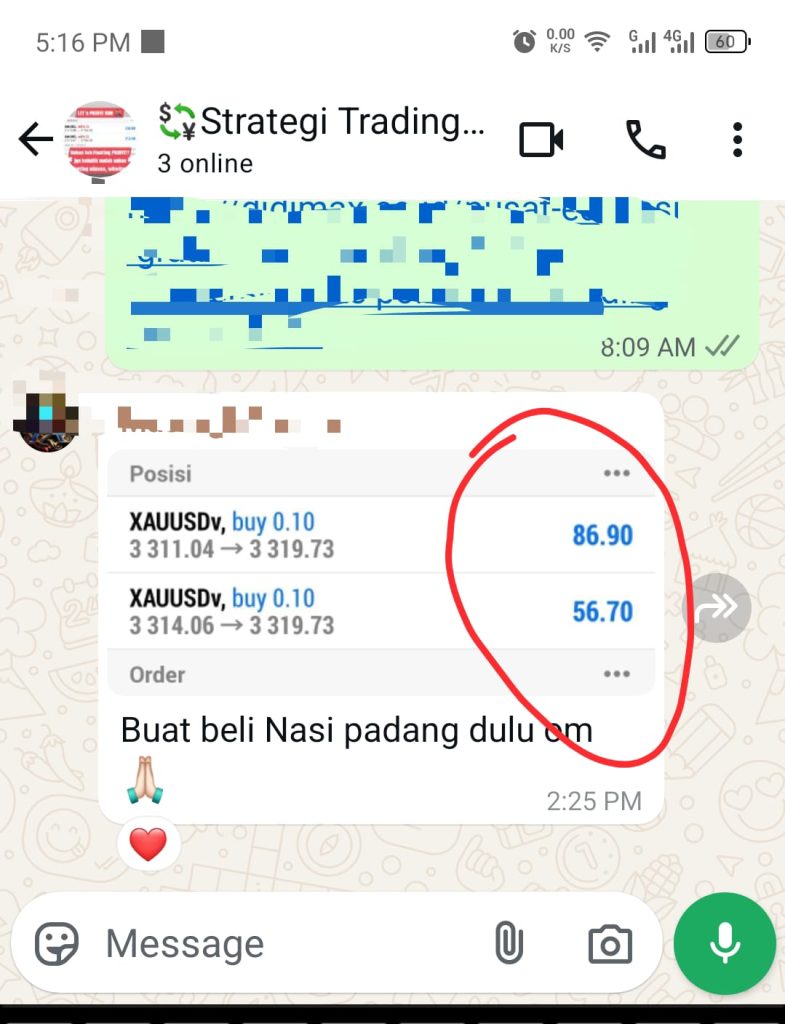Record a voice message with microphone
Screen dimensions: 785x1024
(724, 943)
